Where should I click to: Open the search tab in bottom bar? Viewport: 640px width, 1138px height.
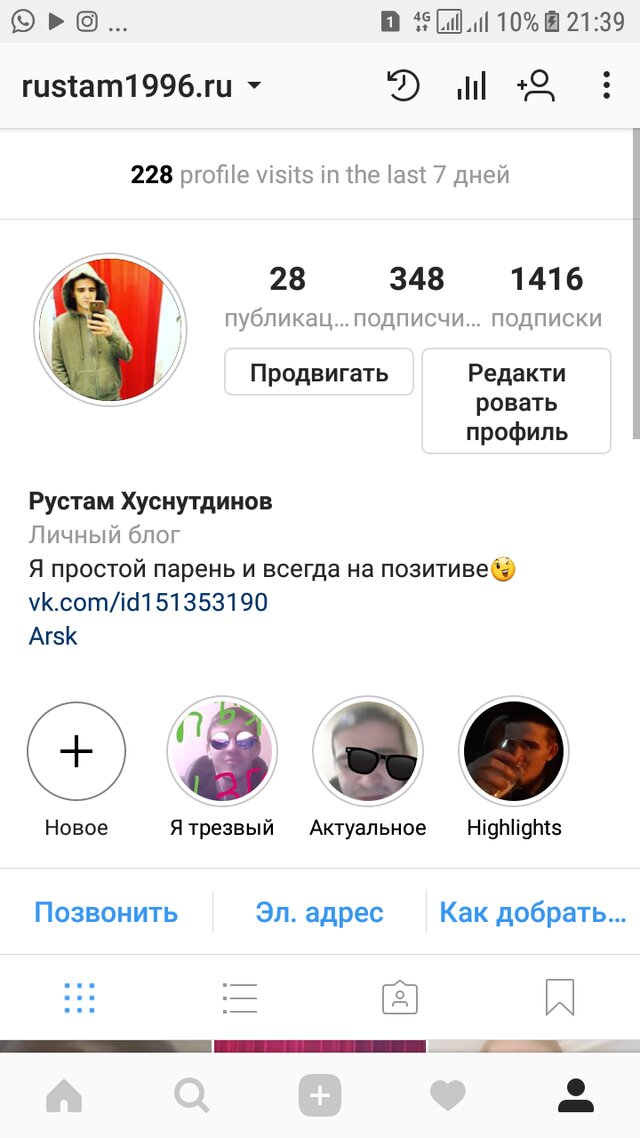coord(191,1097)
